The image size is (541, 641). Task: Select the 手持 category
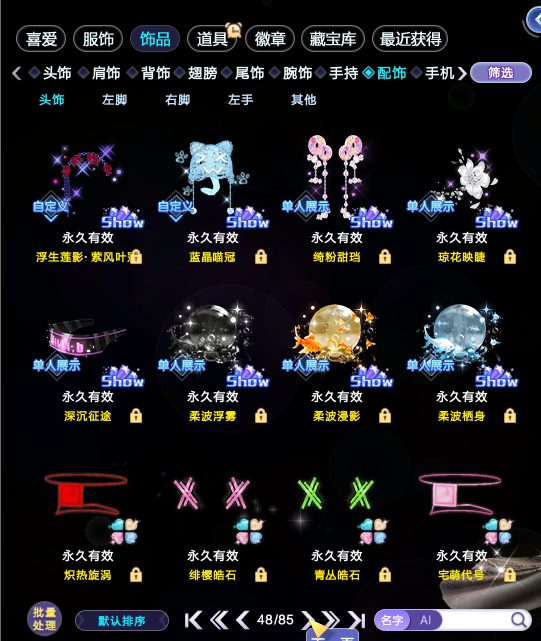(x=343, y=73)
